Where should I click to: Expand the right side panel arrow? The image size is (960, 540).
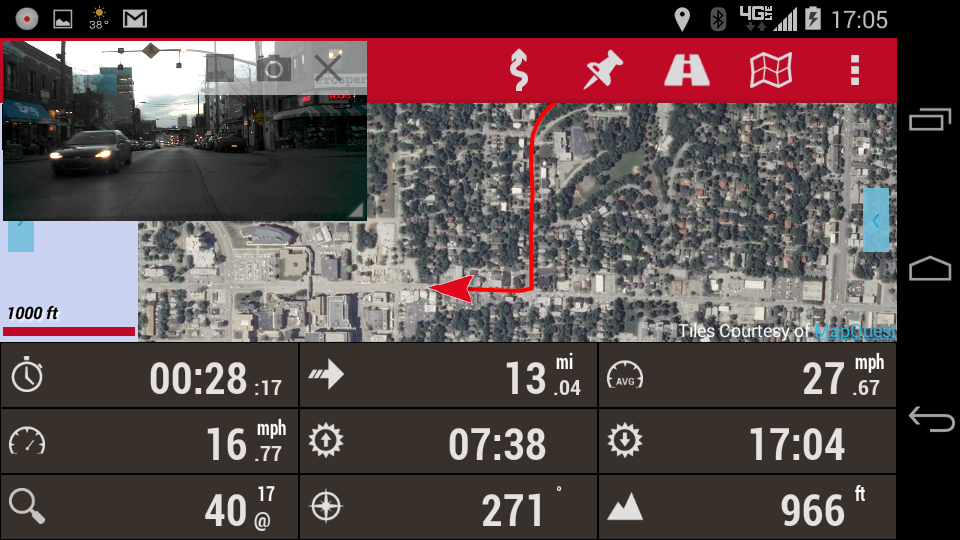tap(875, 219)
